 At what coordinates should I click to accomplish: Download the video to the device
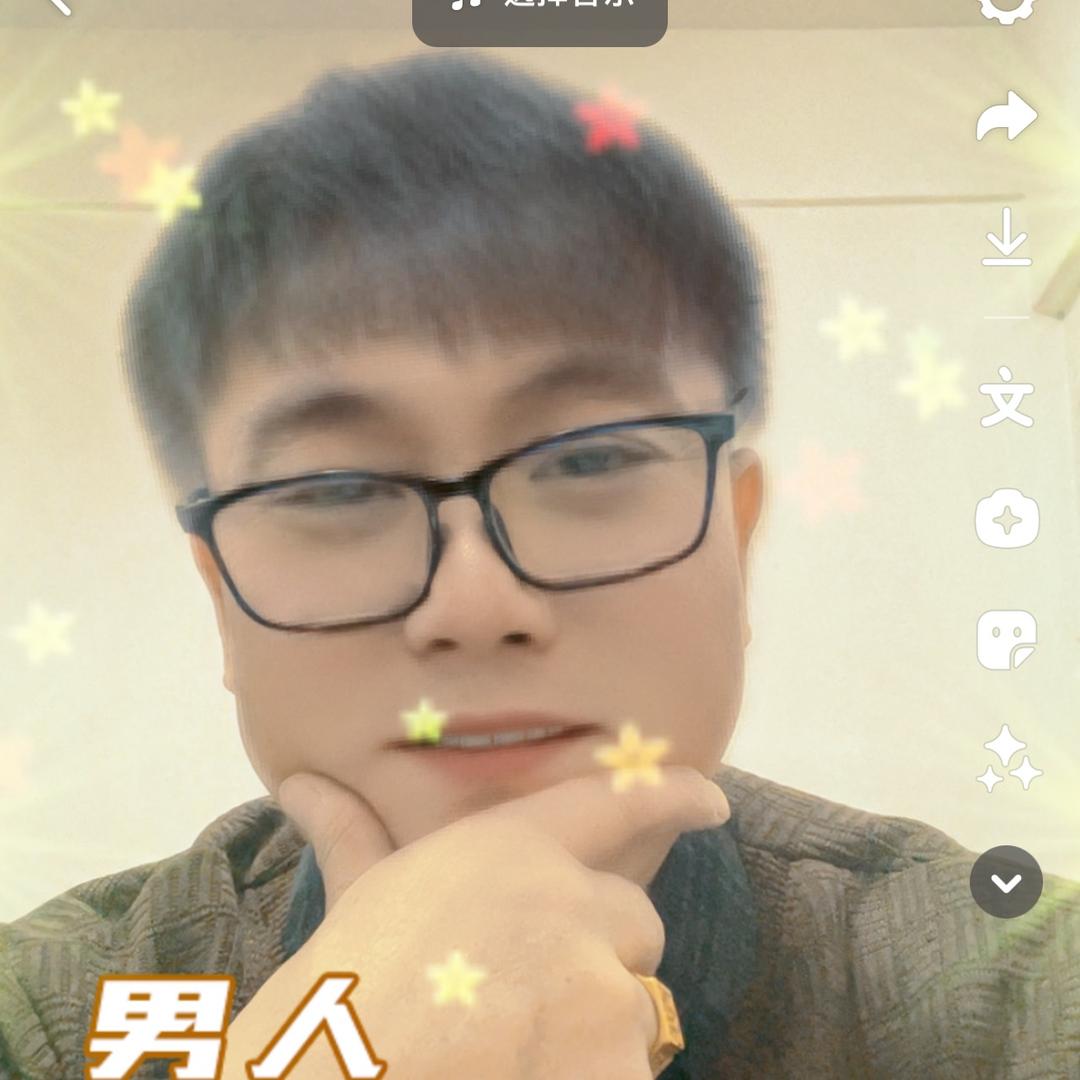pos(1006,238)
